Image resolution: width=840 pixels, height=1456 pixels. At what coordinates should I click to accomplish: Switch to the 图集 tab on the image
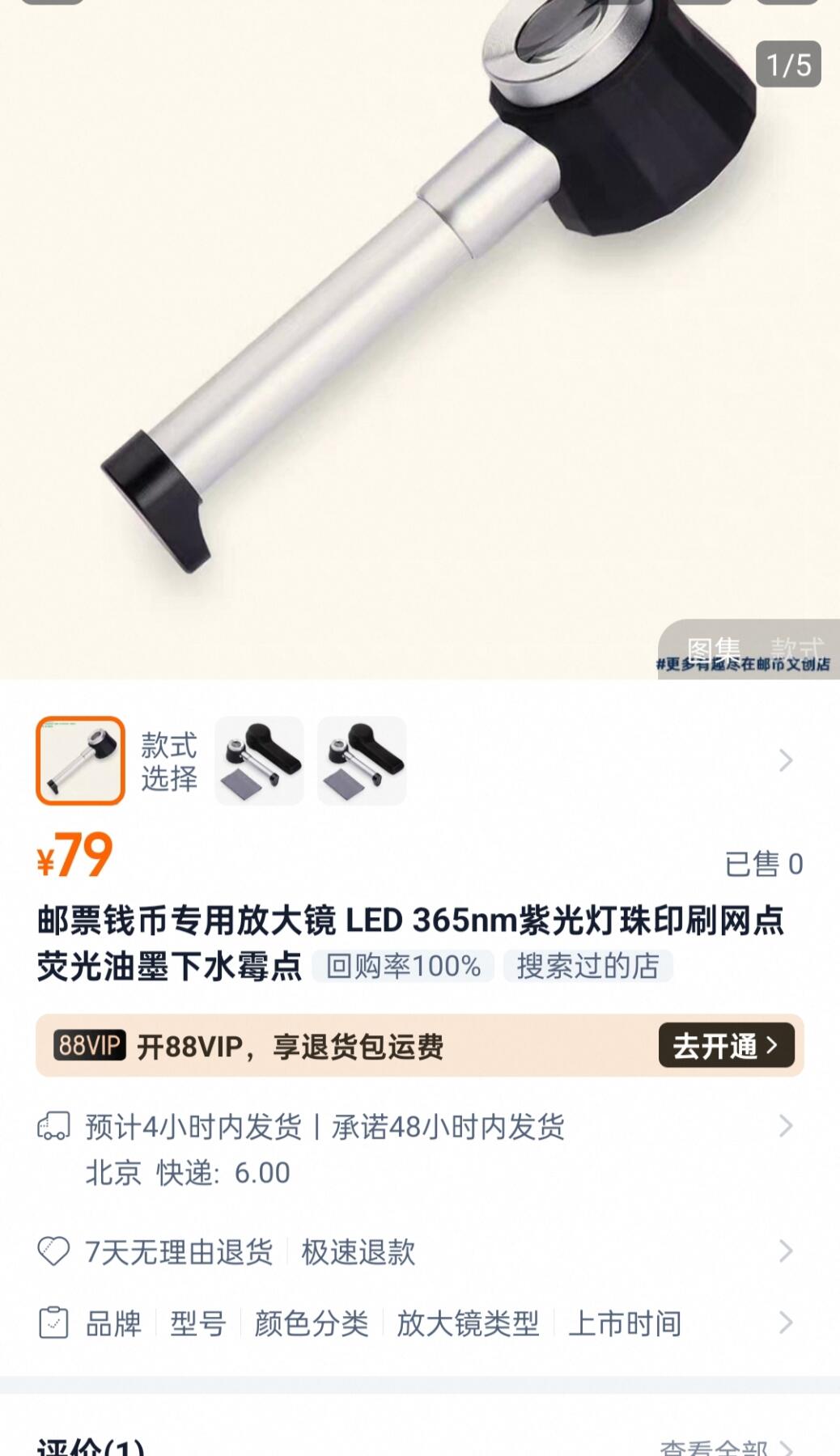[713, 650]
